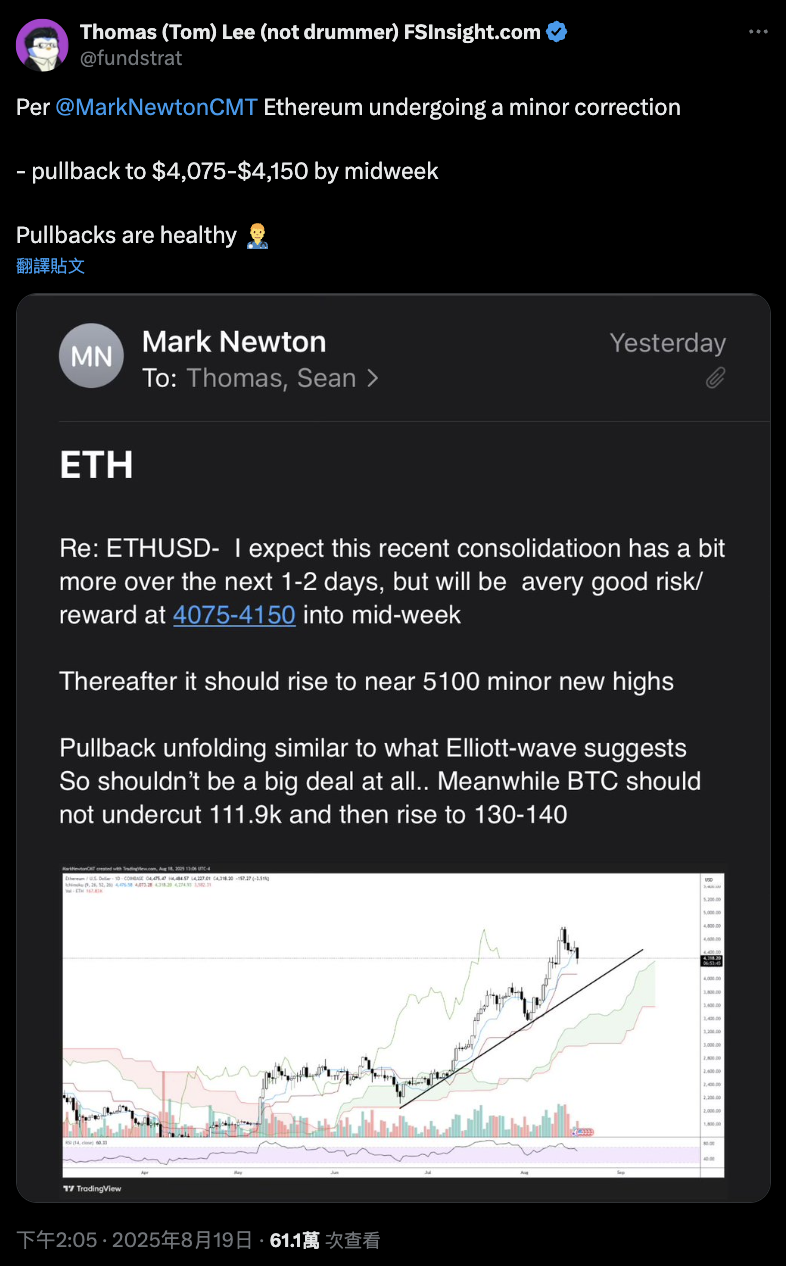Open @fundstrat's profile avatar picture
The image size is (786, 1266).
click(x=42, y=45)
